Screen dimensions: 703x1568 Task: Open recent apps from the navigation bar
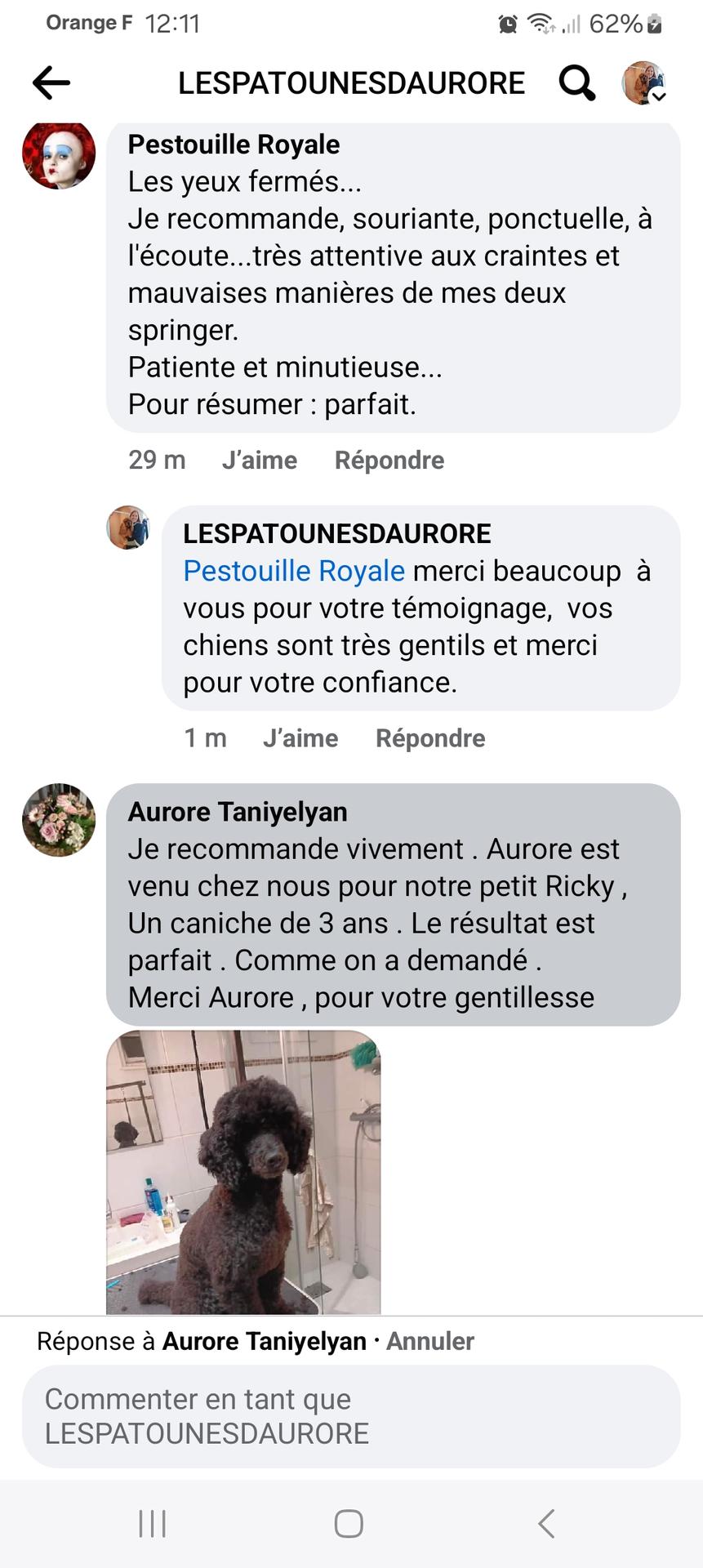pyautogui.click(x=153, y=1523)
